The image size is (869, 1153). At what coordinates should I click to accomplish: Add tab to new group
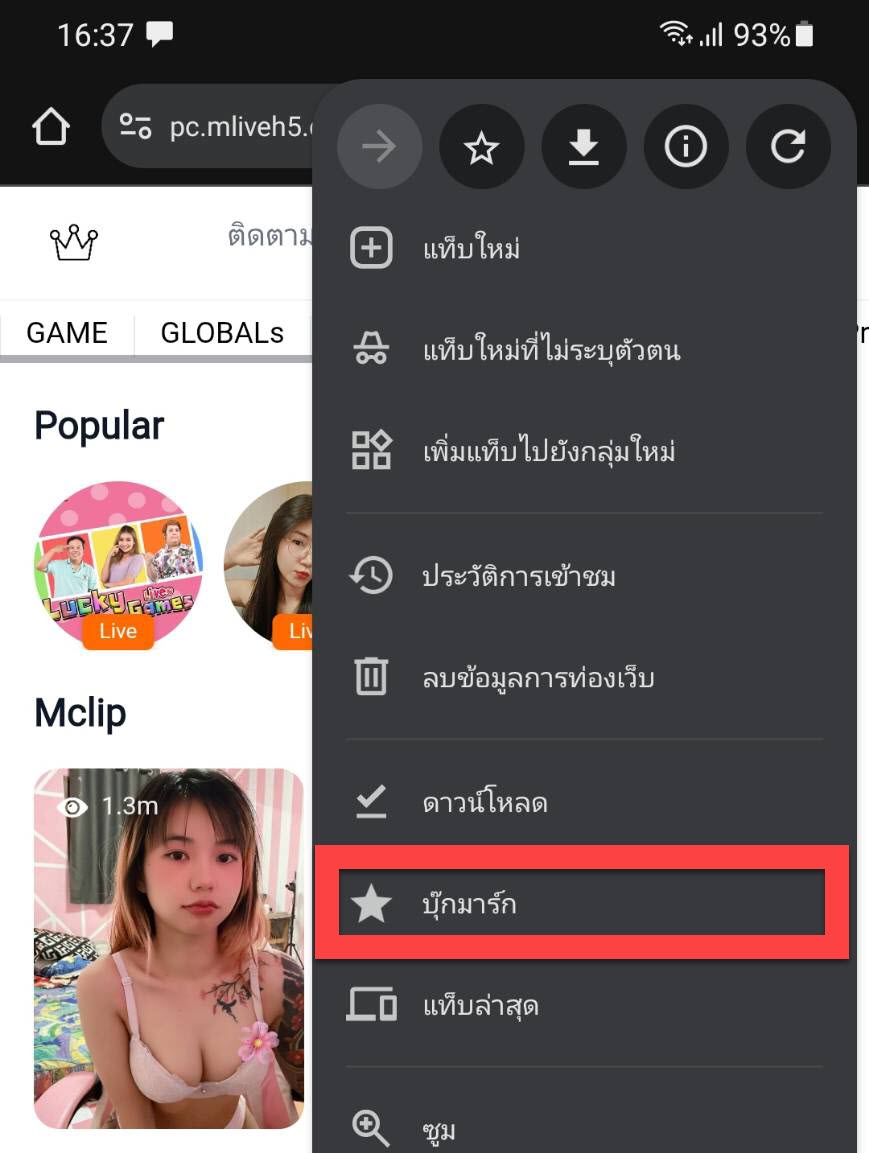(548, 451)
